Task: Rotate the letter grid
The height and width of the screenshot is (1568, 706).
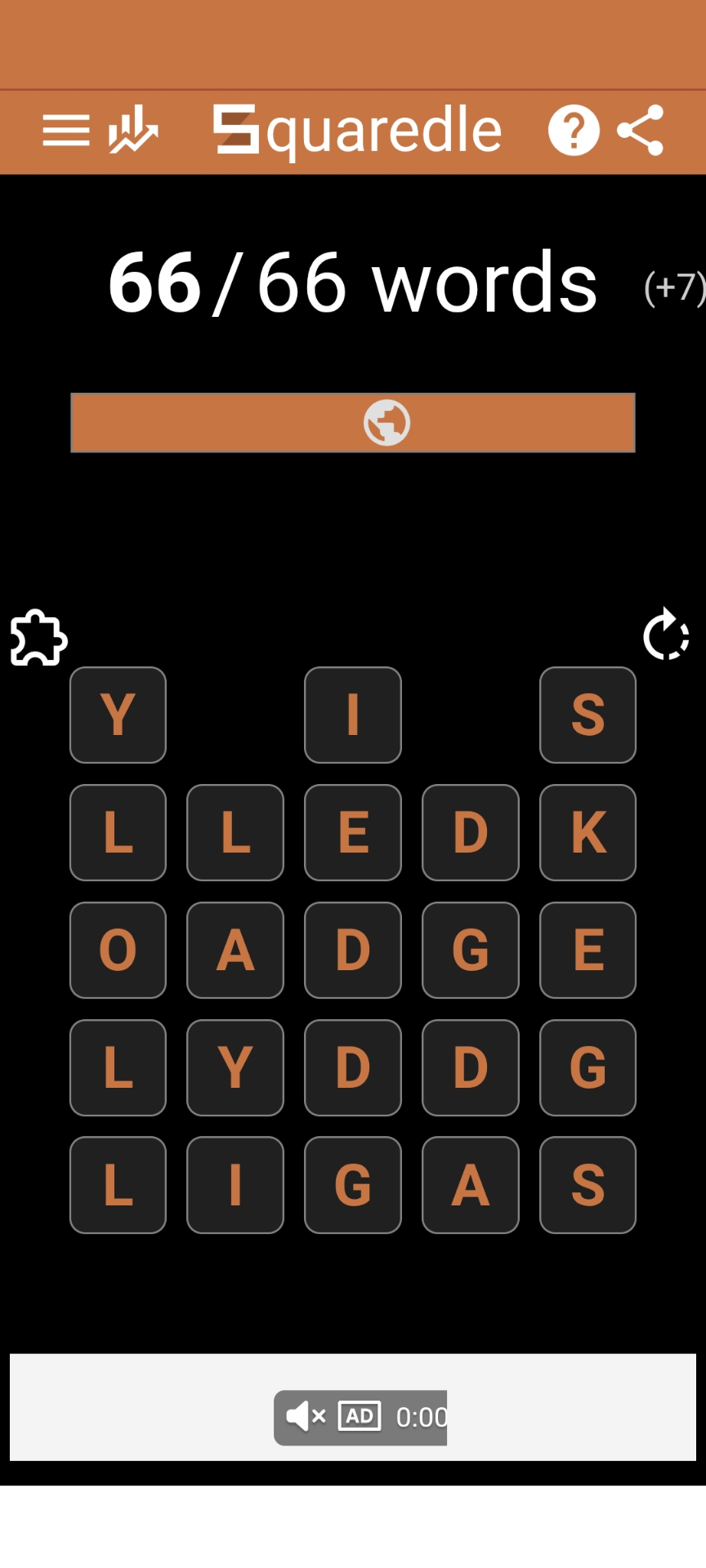Action: click(666, 635)
